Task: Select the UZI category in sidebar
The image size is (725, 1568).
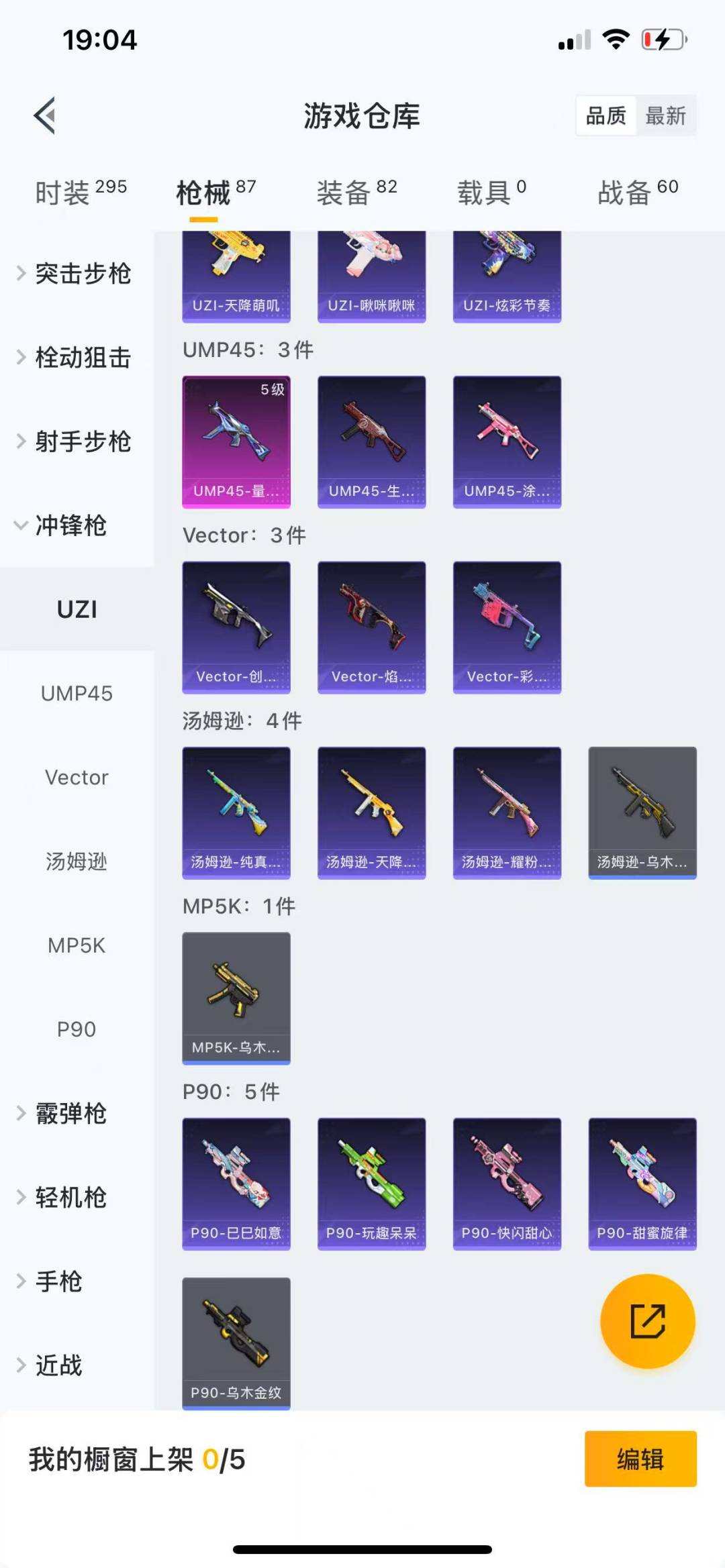Action: pos(77,609)
